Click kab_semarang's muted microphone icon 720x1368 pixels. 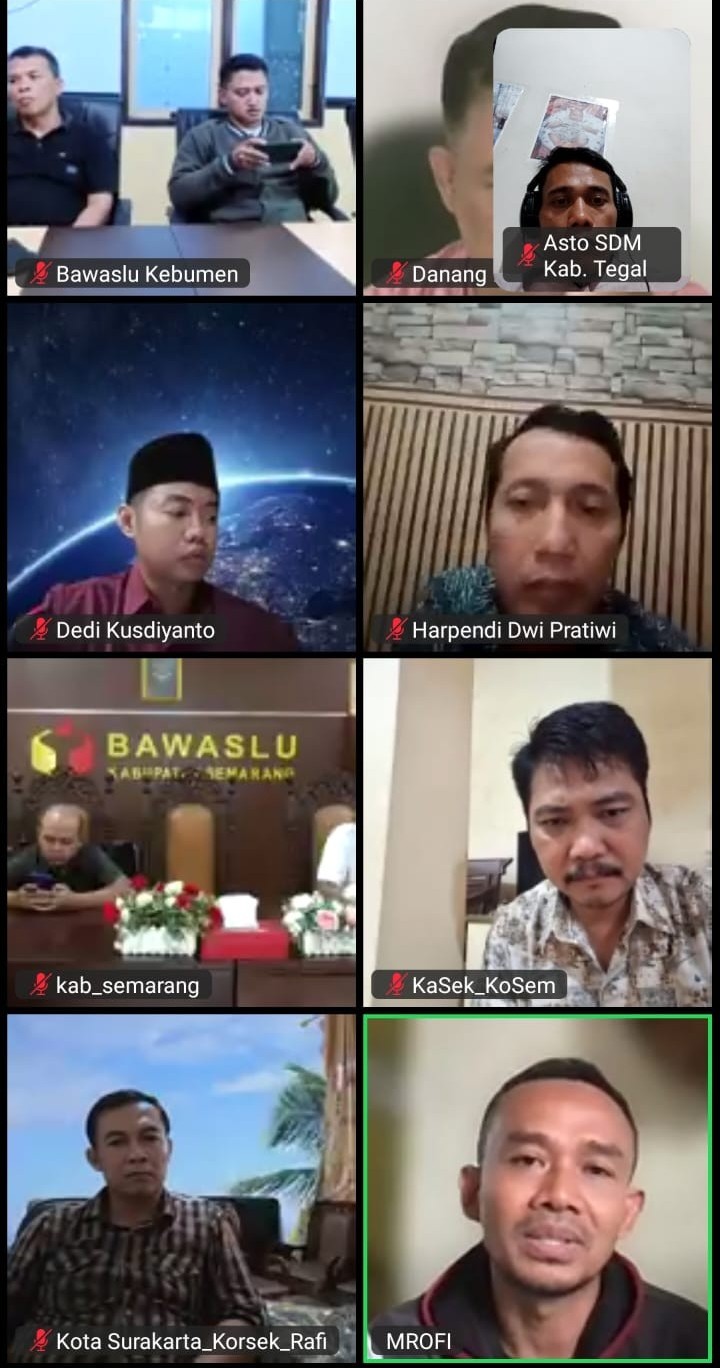click(x=42, y=985)
